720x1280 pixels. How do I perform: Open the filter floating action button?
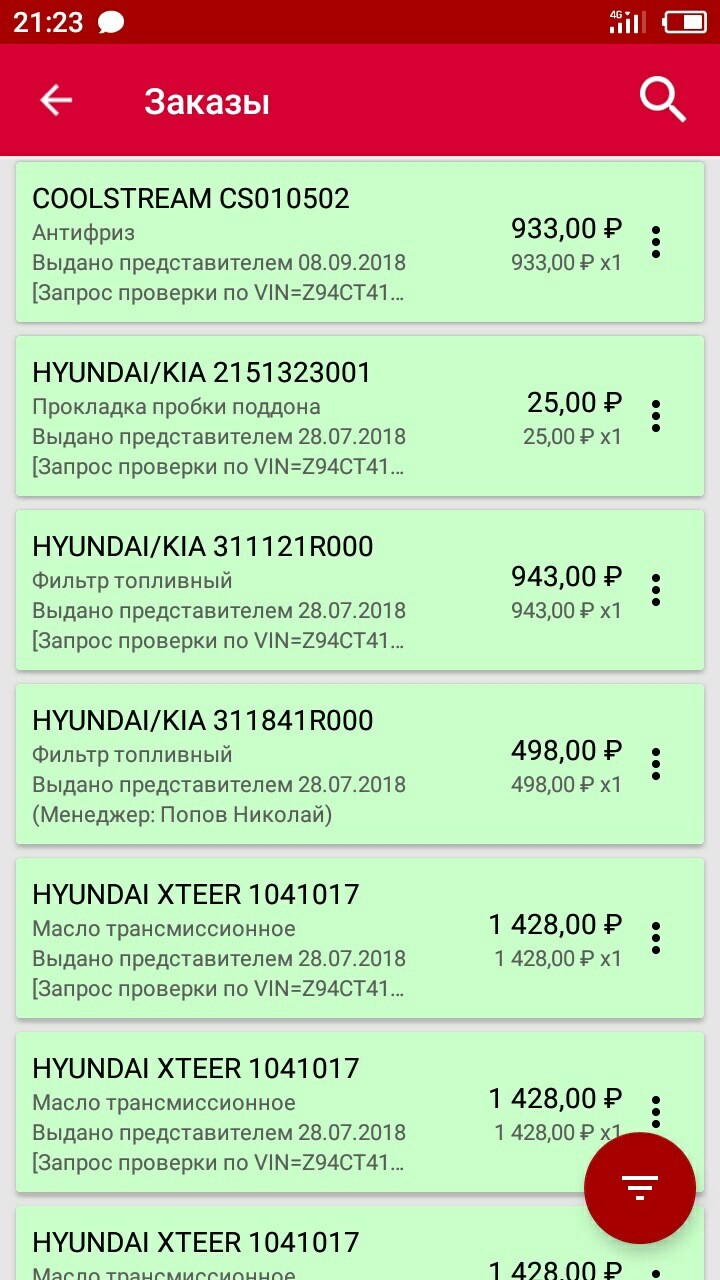tap(639, 1188)
